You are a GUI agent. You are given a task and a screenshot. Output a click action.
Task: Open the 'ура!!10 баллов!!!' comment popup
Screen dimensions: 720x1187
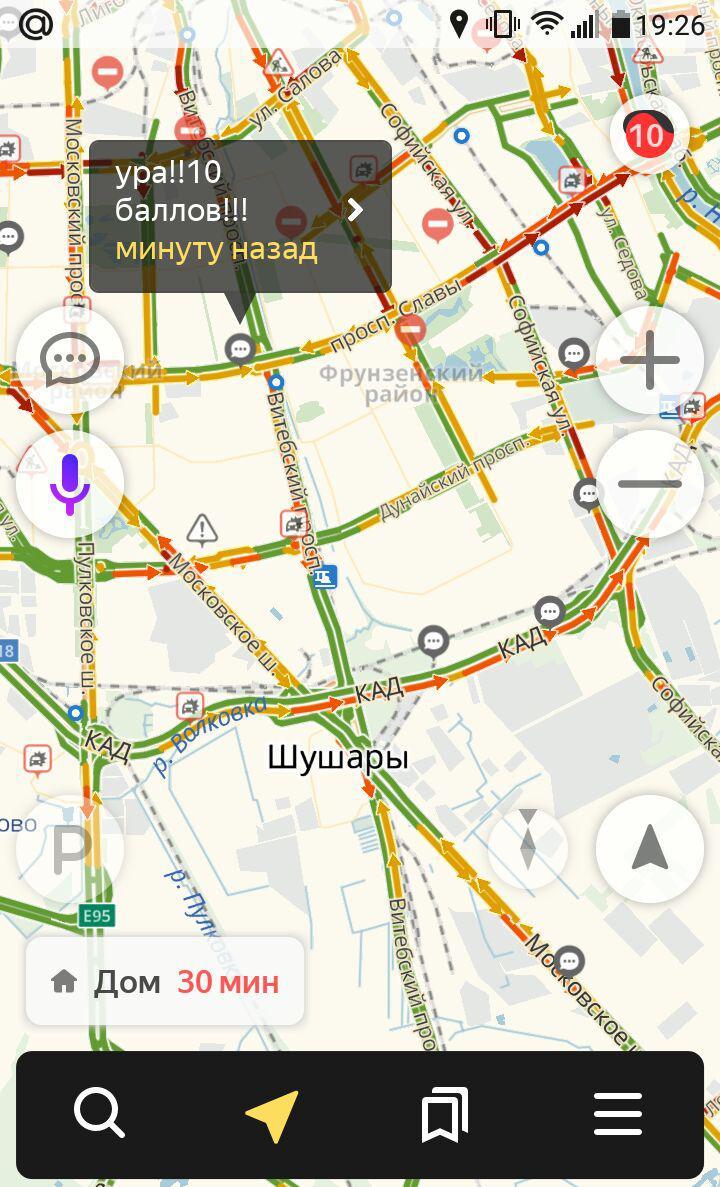click(x=240, y=216)
